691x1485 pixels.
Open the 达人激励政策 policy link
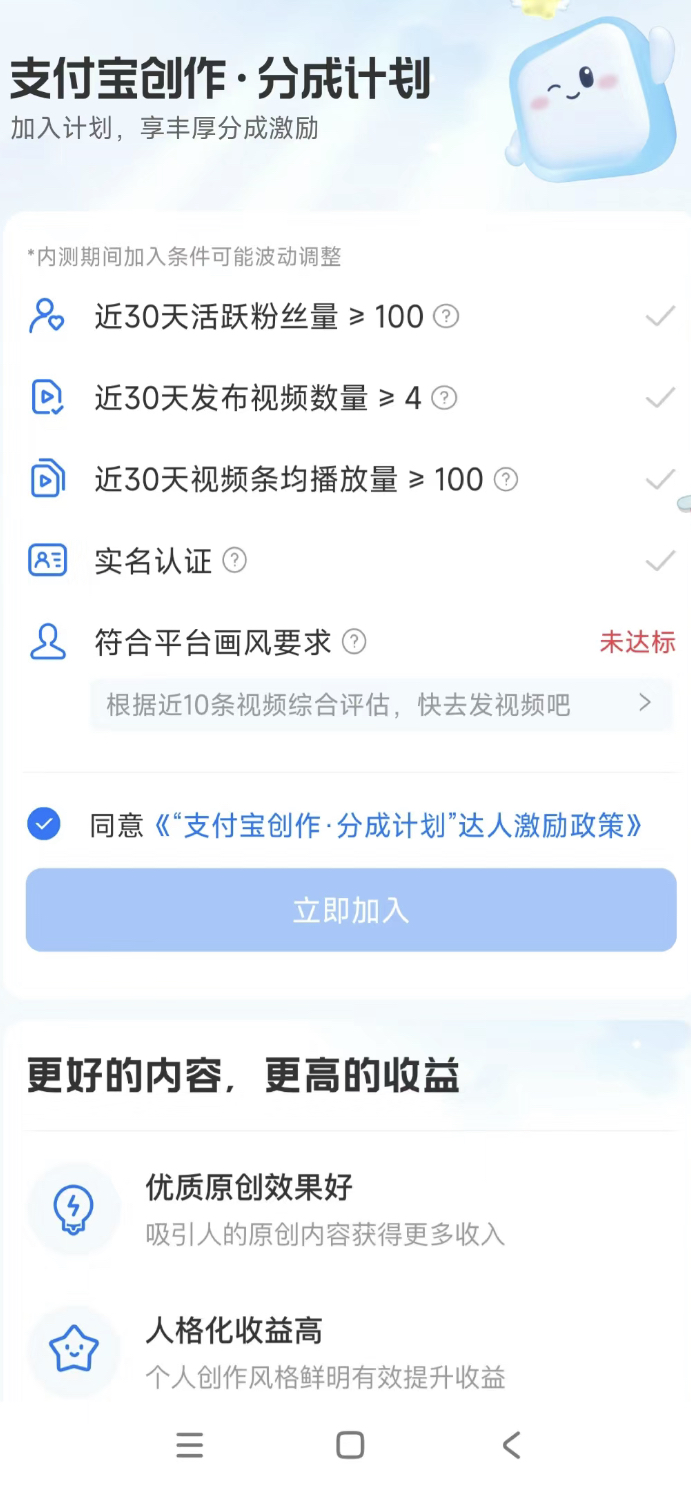pyautogui.click(x=398, y=826)
